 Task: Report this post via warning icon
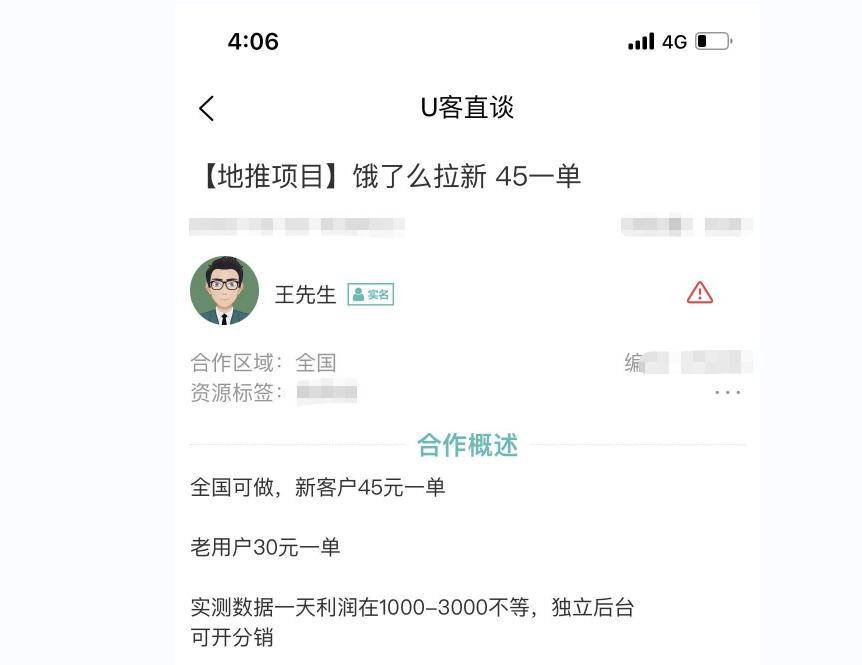tap(700, 293)
